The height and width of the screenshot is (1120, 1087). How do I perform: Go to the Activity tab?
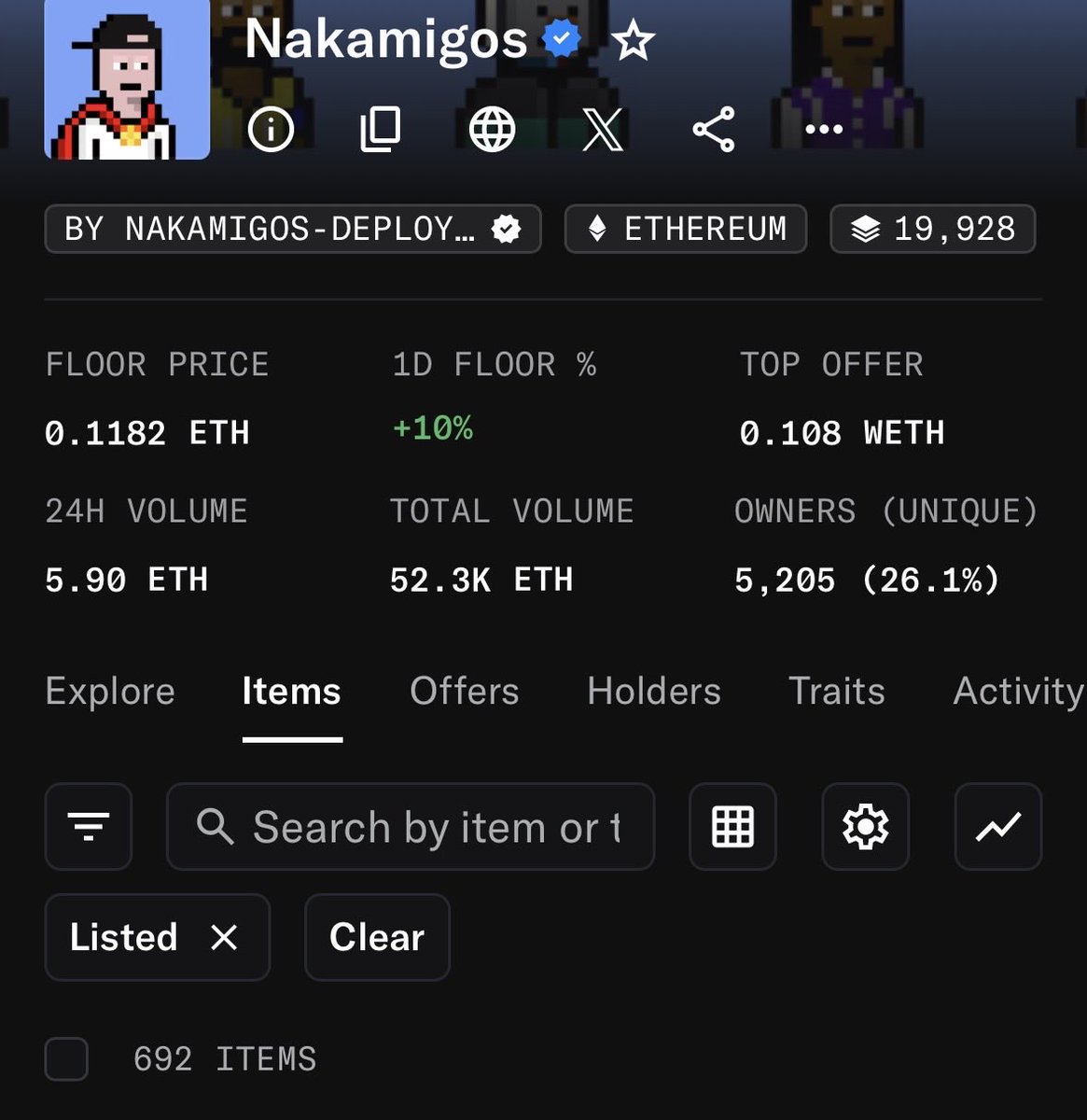(x=1017, y=692)
